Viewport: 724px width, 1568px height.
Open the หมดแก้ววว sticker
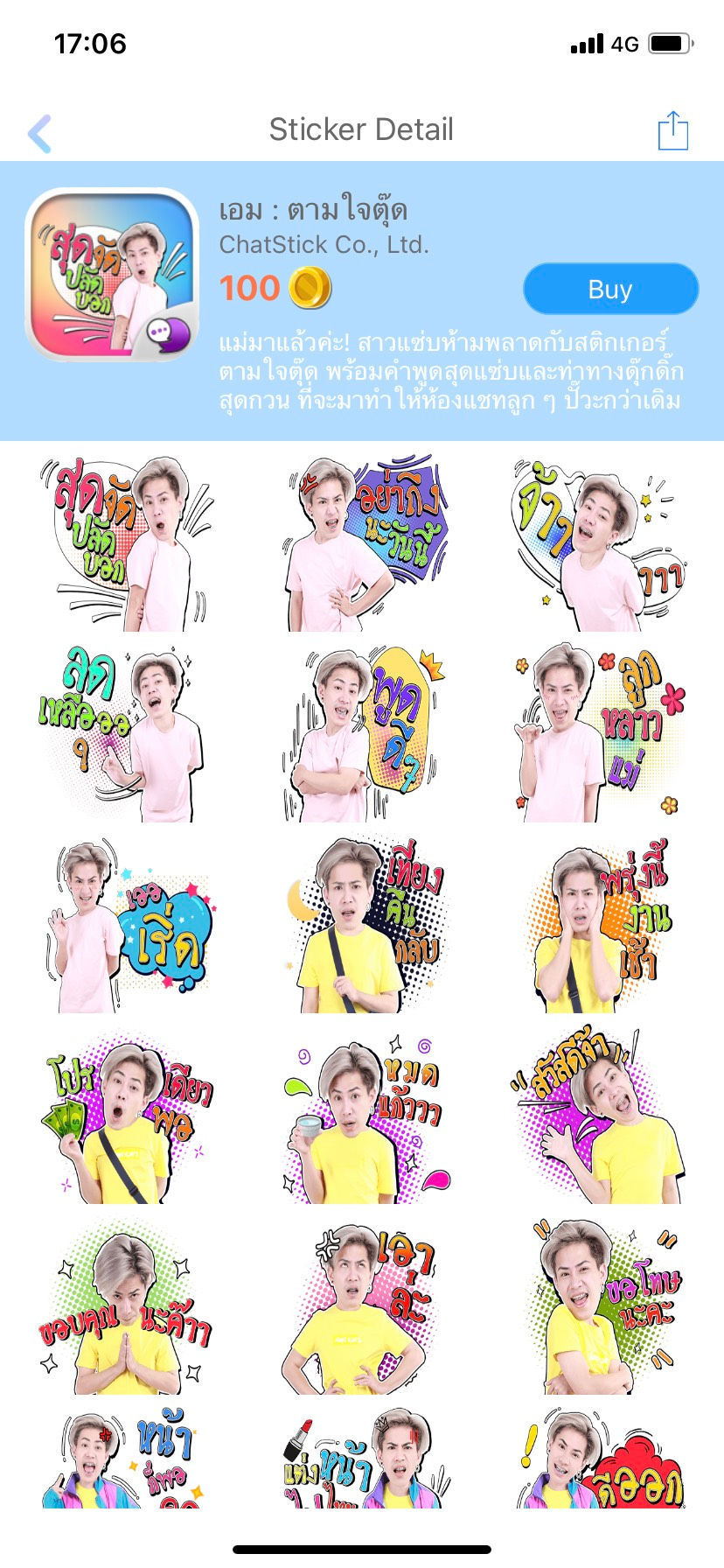(x=361, y=1116)
